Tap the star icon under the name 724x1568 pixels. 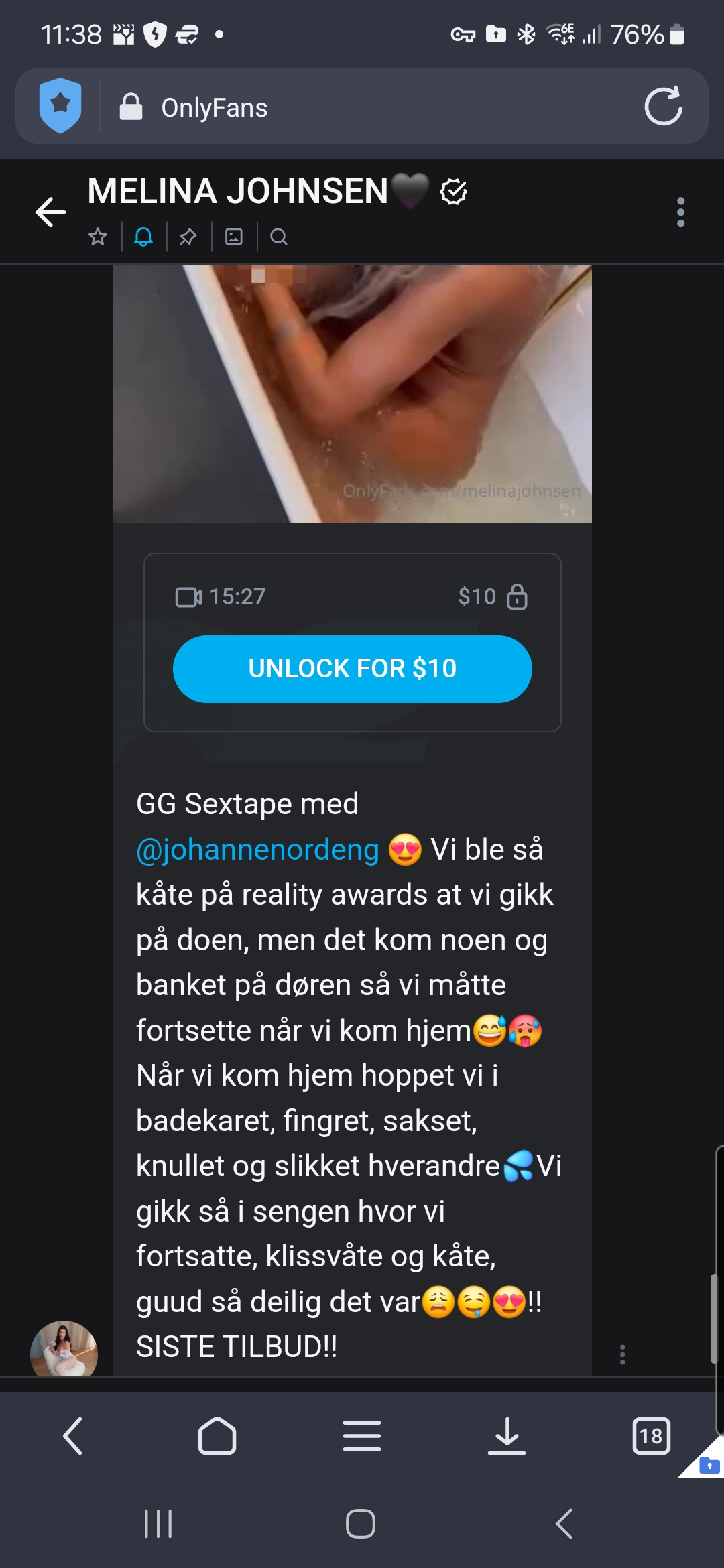click(98, 237)
